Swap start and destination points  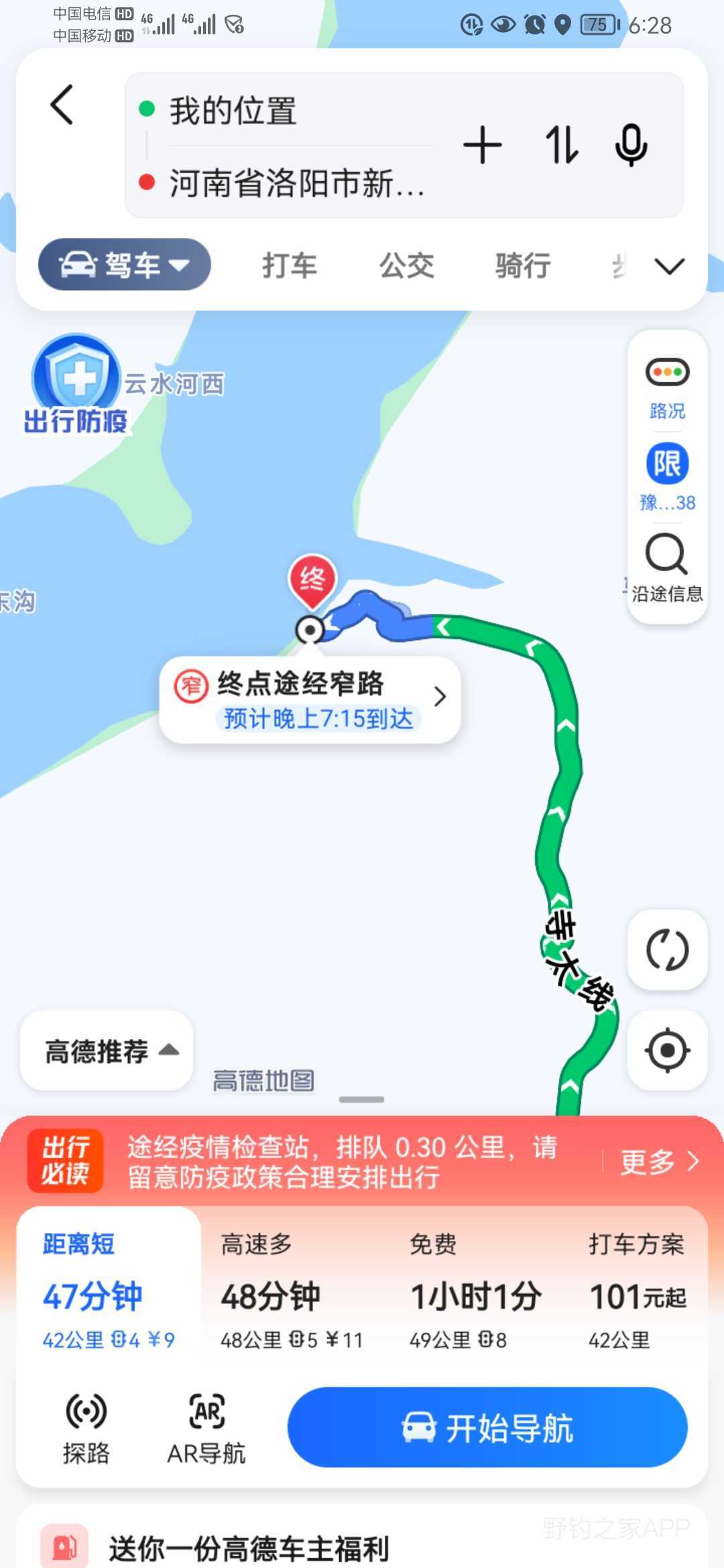[x=560, y=145]
